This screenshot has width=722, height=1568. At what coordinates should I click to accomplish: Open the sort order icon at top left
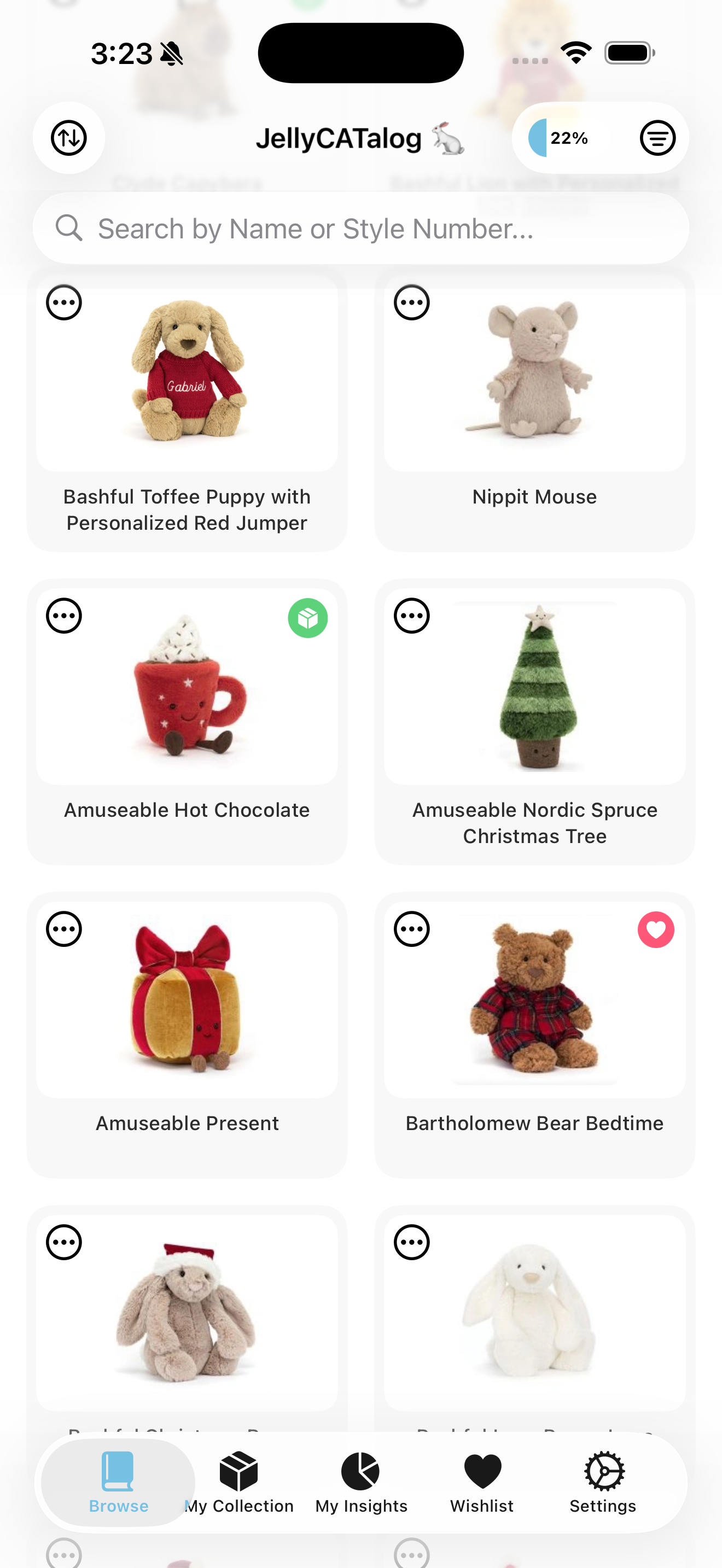(x=69, y=138)
